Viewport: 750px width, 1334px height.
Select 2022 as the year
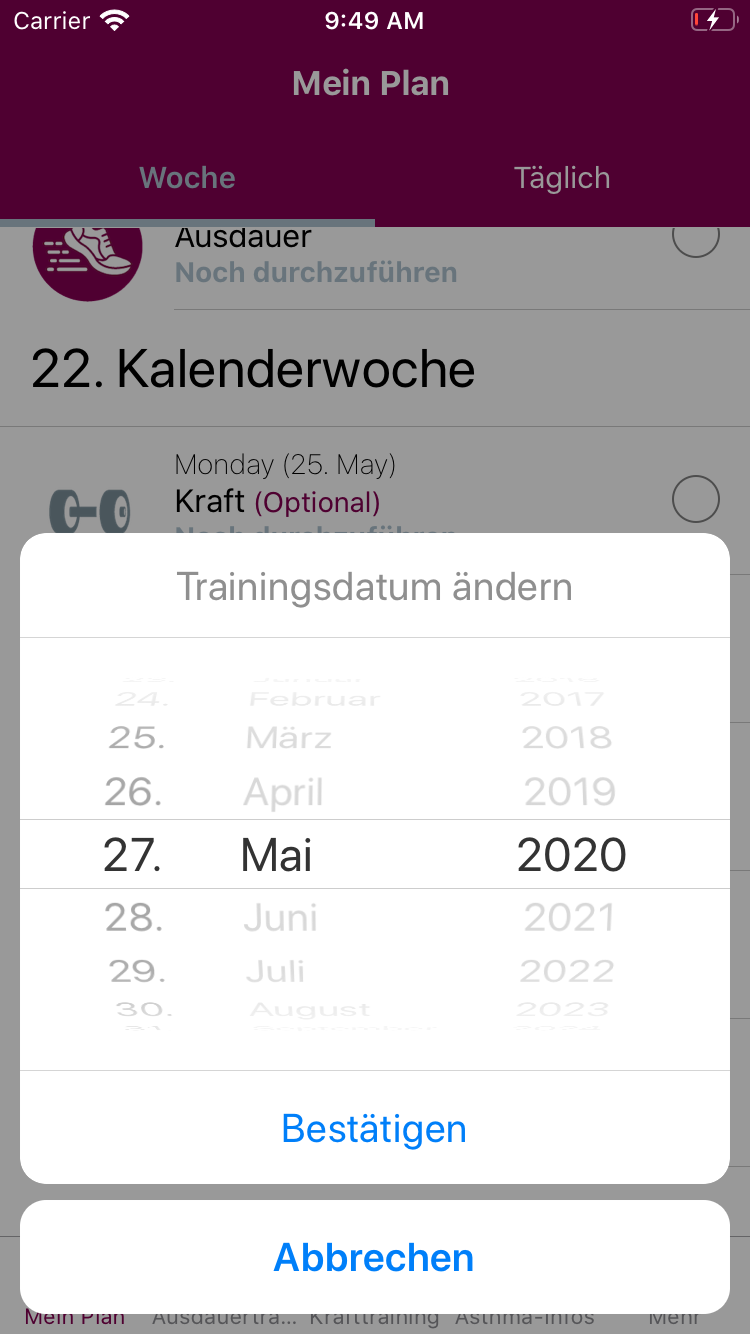(567, 971)
